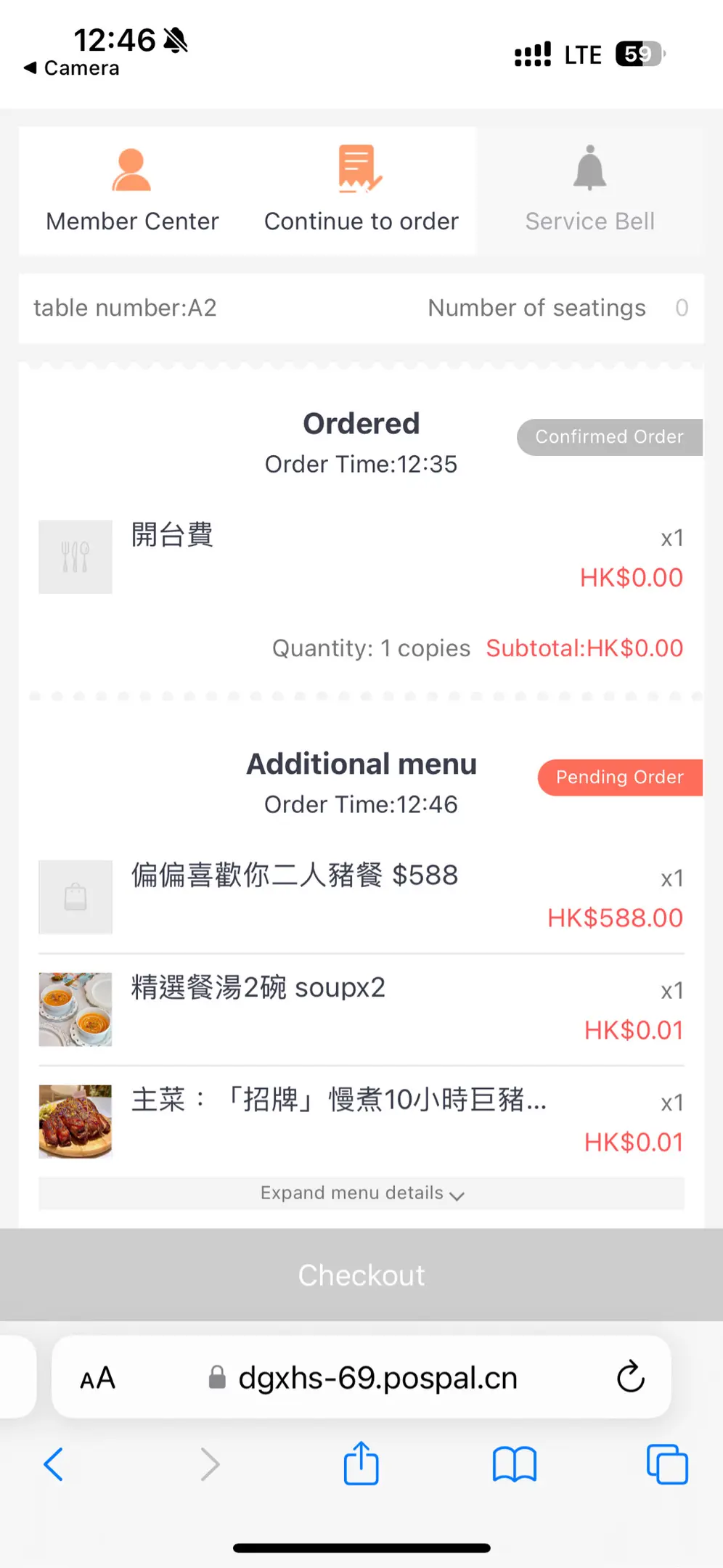The image size is (723, 1568).
Task: Show all open tabs
Action: [x=666, y=1464]
